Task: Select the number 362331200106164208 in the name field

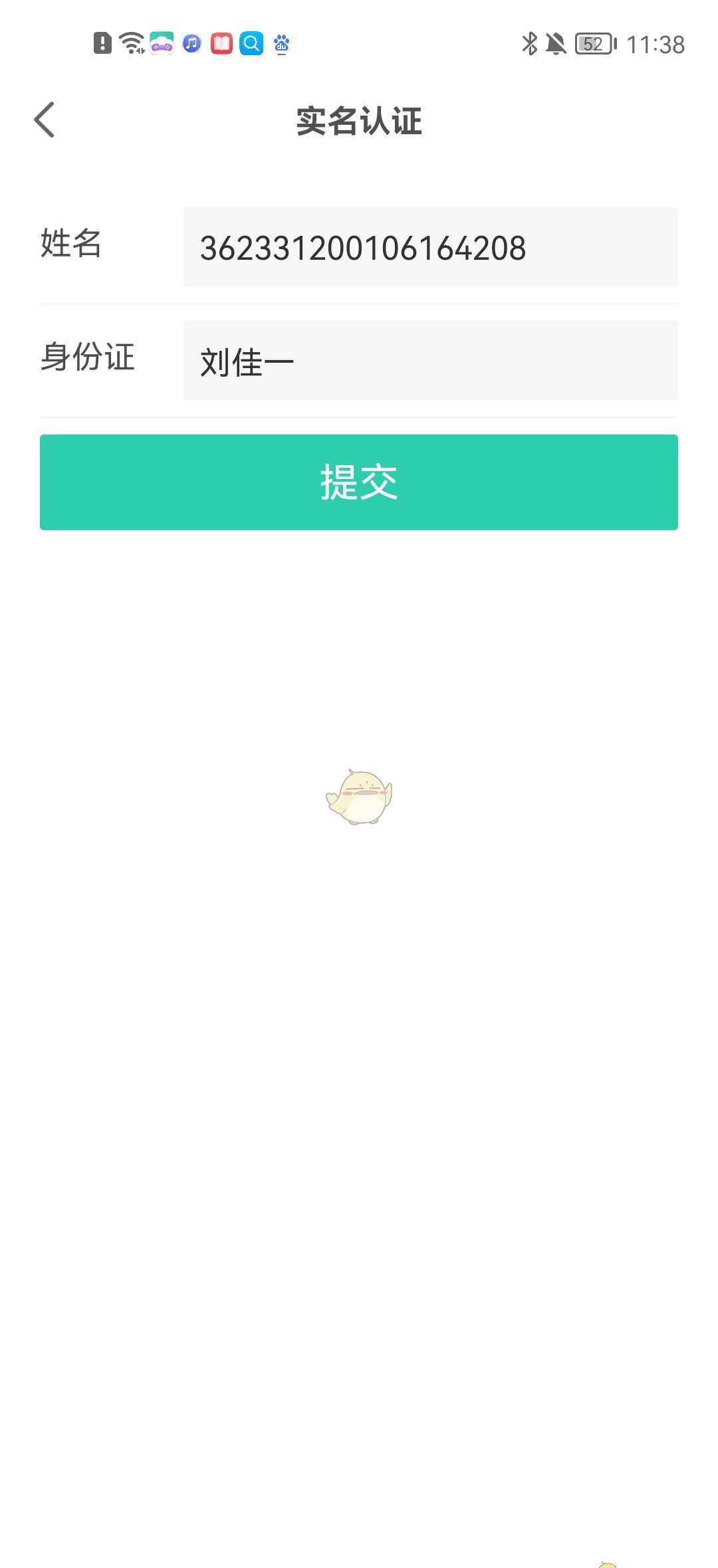Action: [x=364, y=246]
